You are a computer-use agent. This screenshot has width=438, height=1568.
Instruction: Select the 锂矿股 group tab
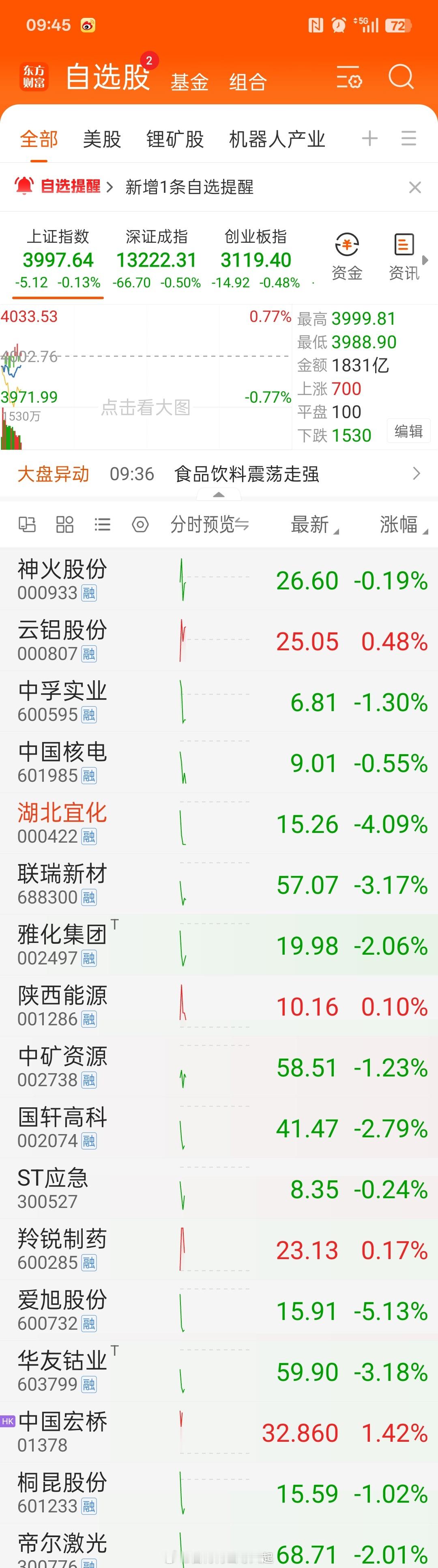175,139
